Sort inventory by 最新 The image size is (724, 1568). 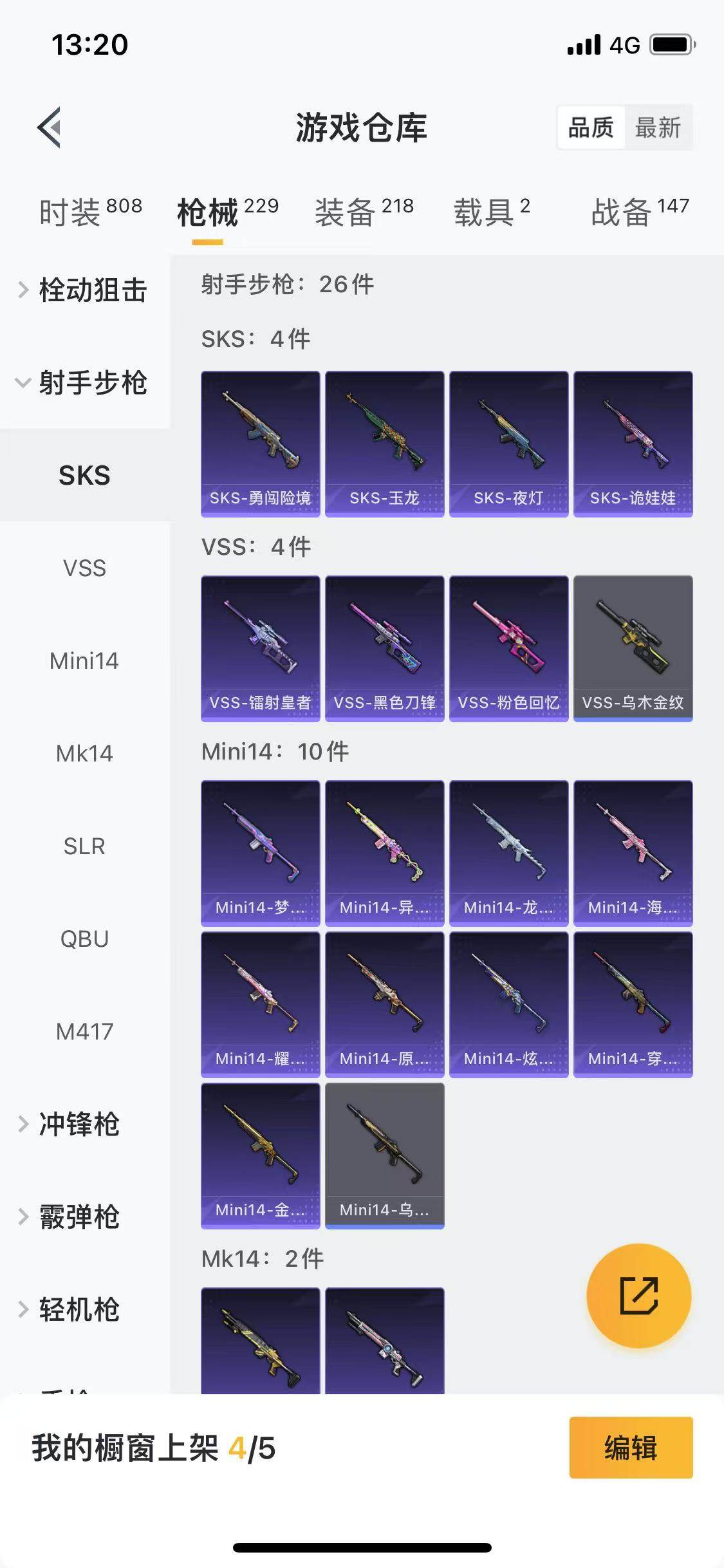point(657,127)
